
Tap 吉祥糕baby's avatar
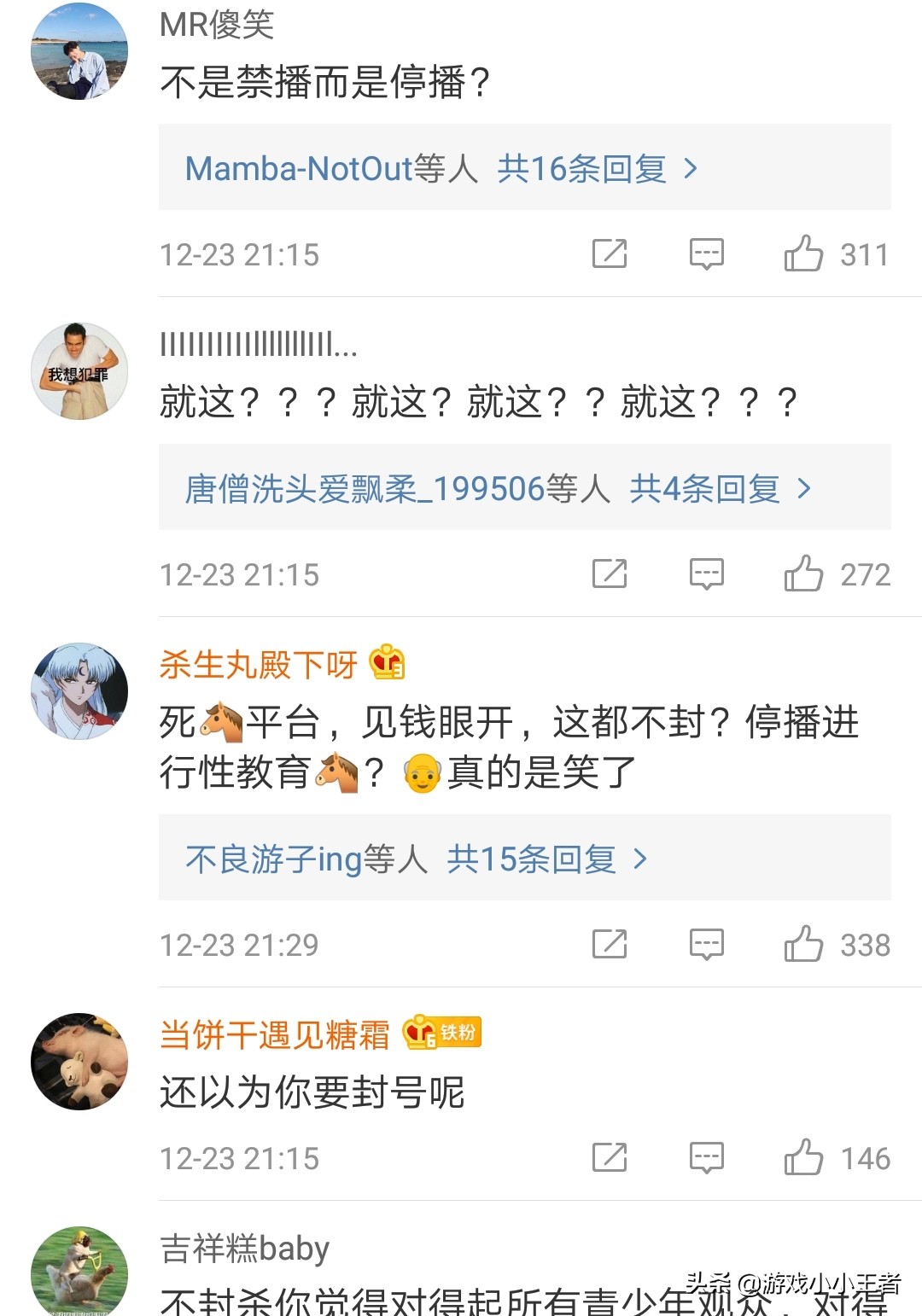point(79,1272)
